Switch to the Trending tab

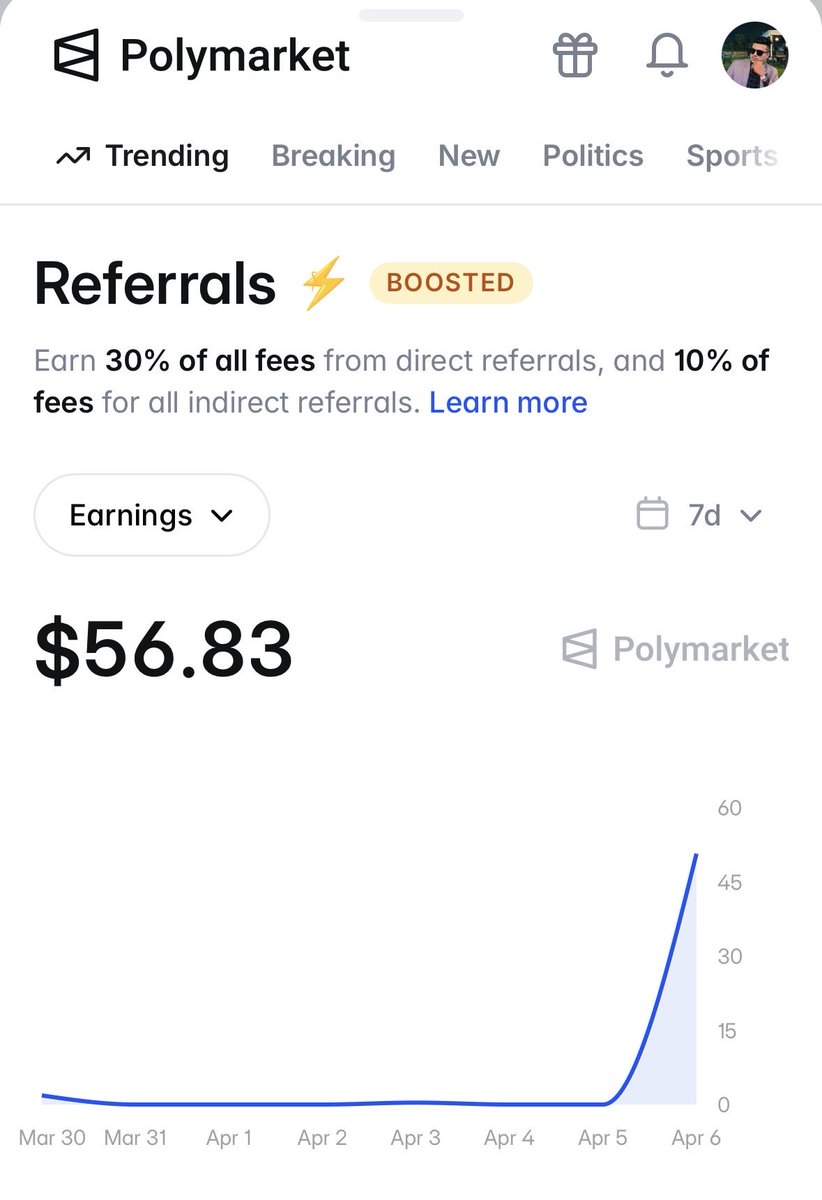pos(143,156)
